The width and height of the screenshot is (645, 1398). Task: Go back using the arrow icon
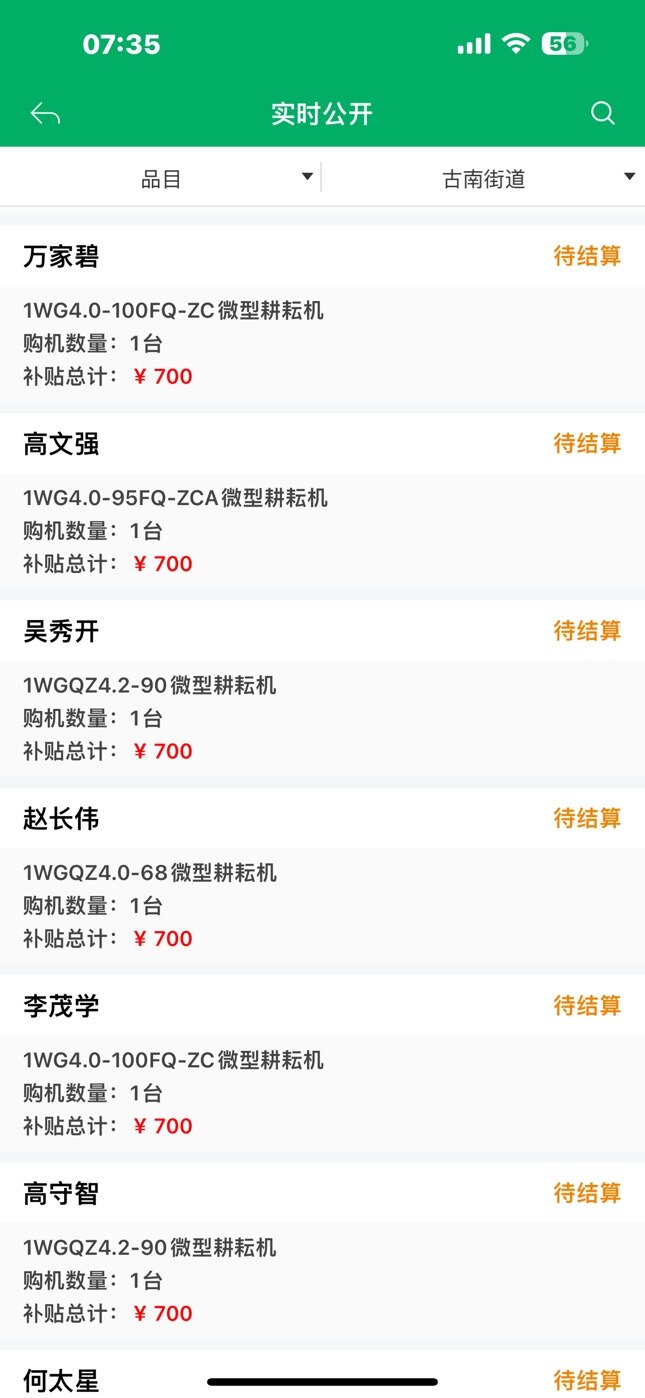pos(45,114)
